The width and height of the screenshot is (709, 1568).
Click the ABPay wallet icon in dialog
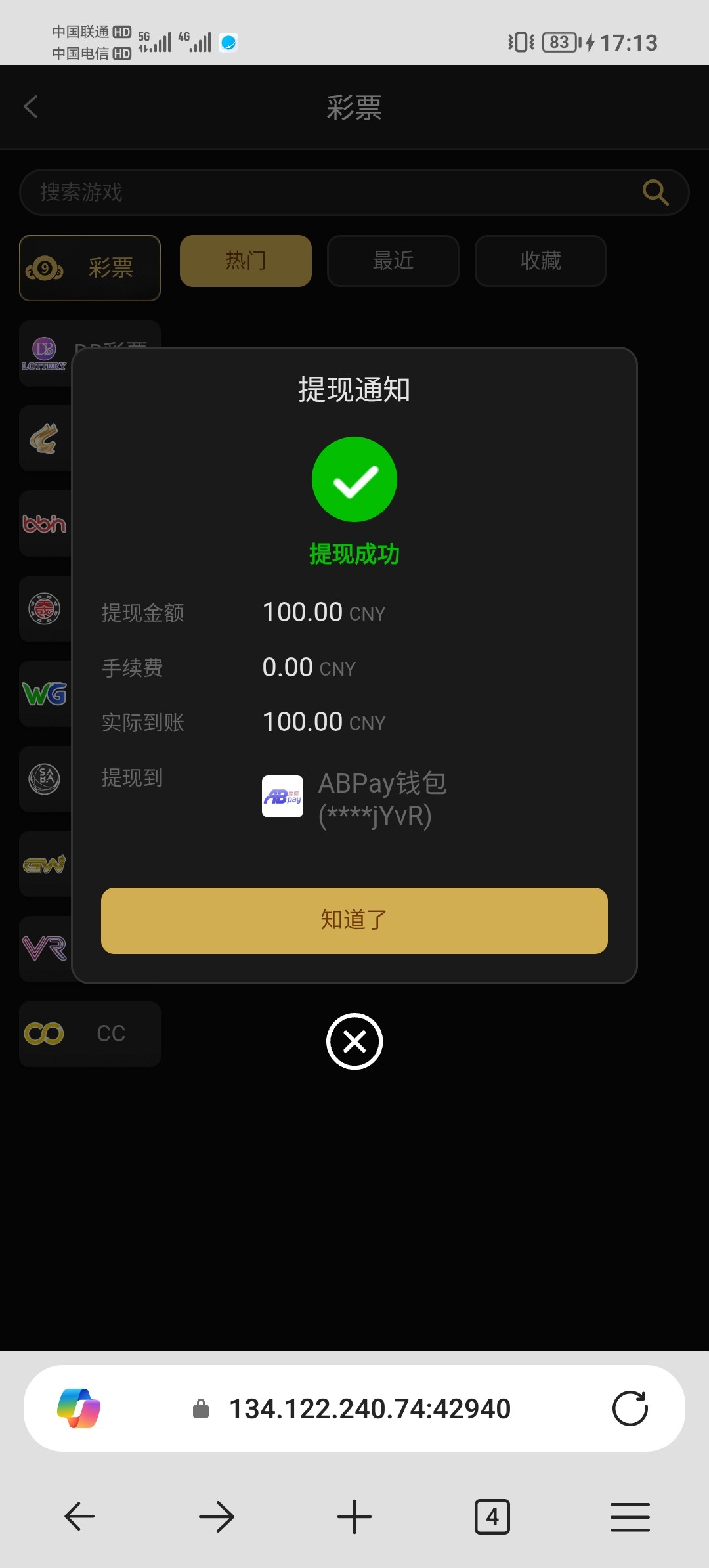pos(282,796)
